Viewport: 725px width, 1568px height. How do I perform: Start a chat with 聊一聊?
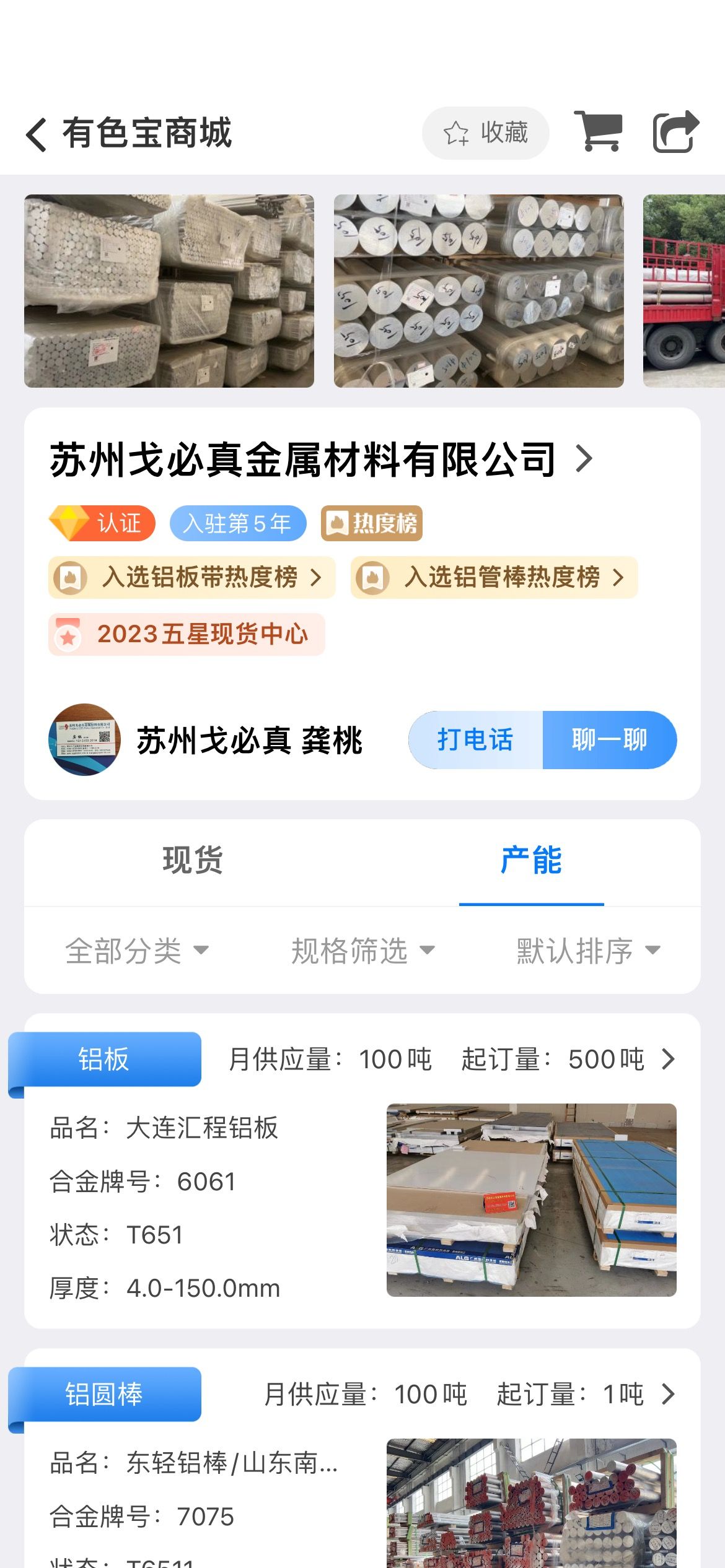tap(609, 740)
